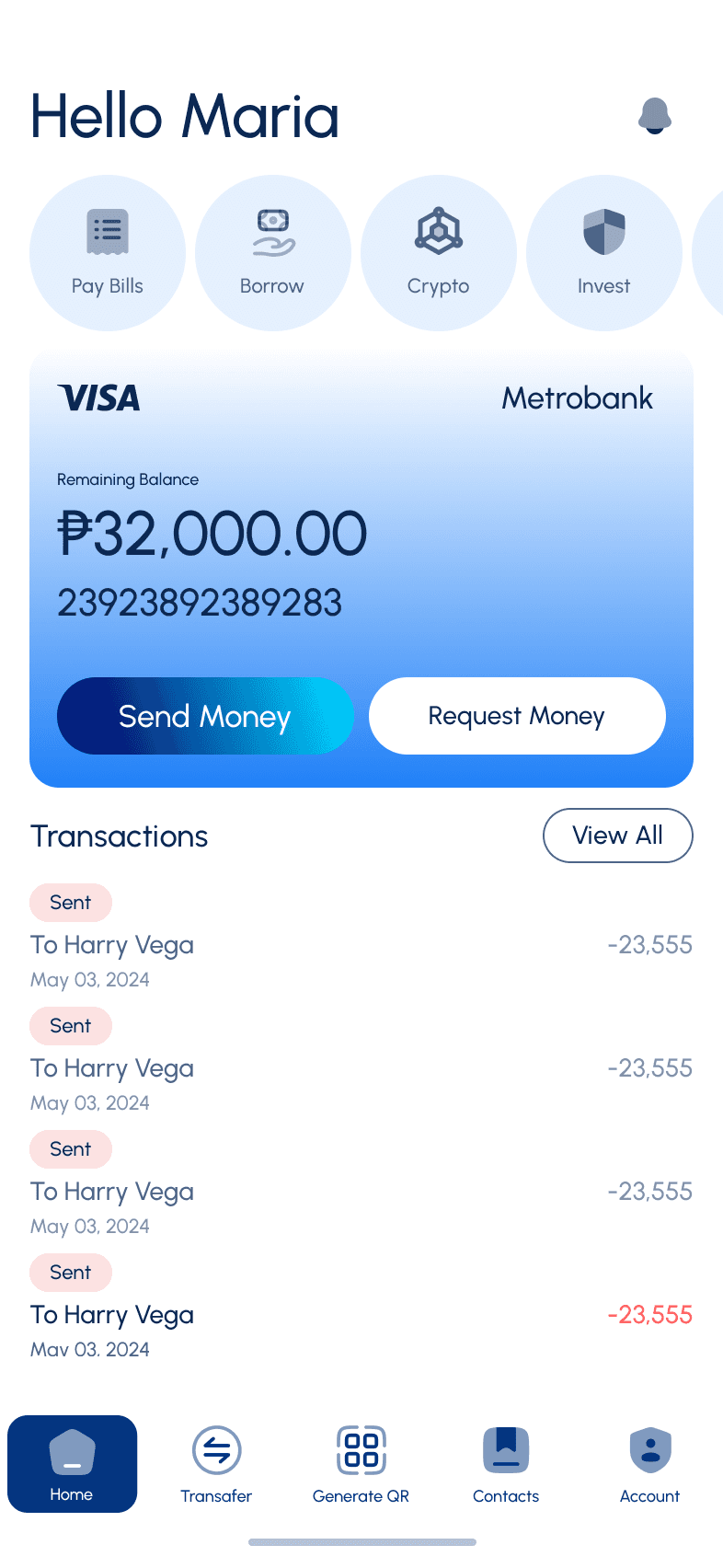The width and height of the screenshot is (723, 1568).
Task: Open the Pay Bills shortcut
Action: click(108, 253)
